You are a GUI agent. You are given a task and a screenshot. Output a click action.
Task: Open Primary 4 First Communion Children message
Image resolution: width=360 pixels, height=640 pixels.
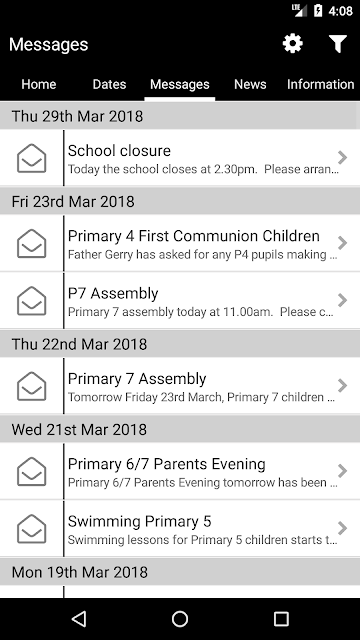[x=180, y=243]
